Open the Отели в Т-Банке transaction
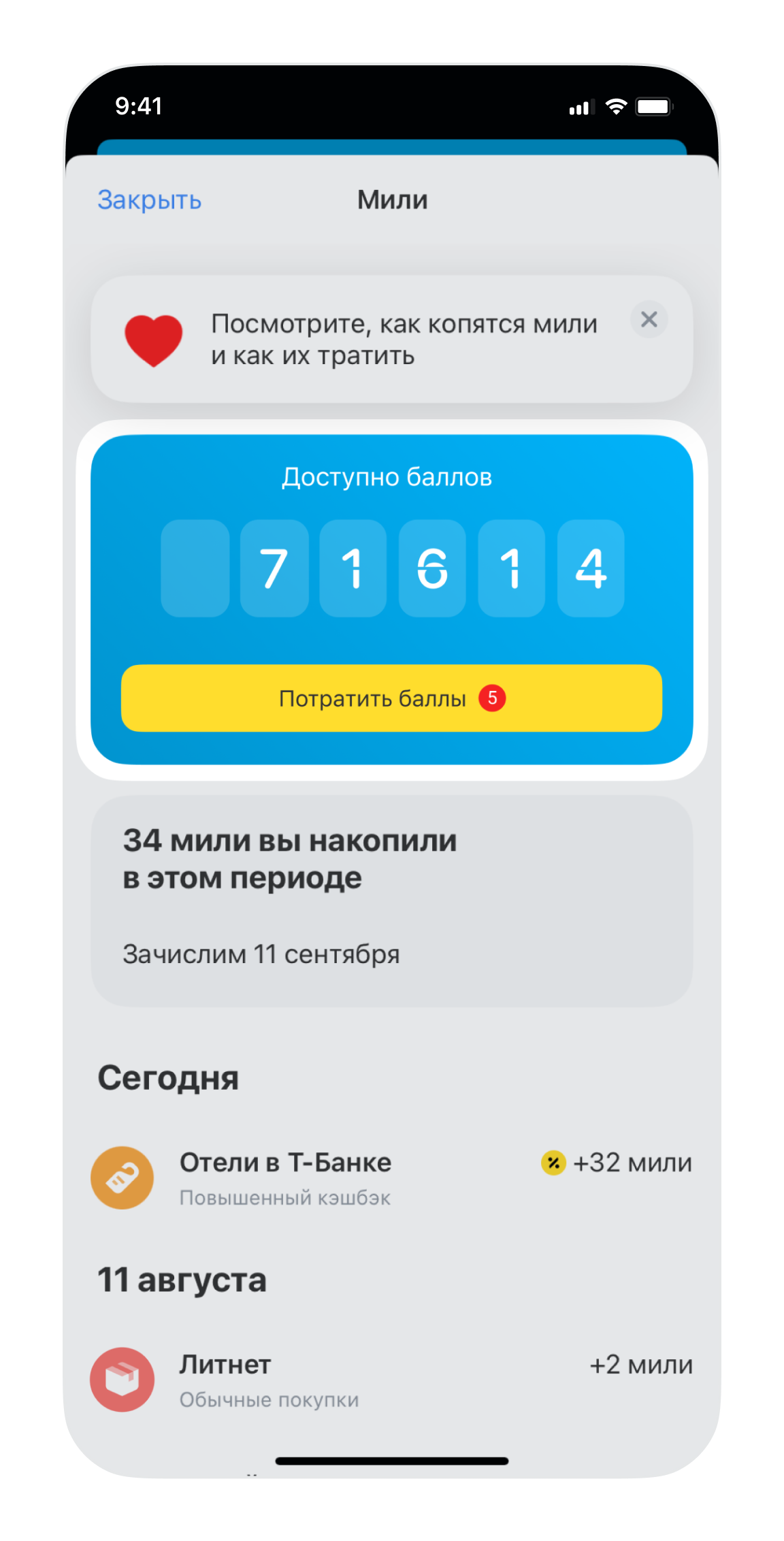Image resolution: width=784 pixels, height=1541 pixels. [x=391, y=1178]
